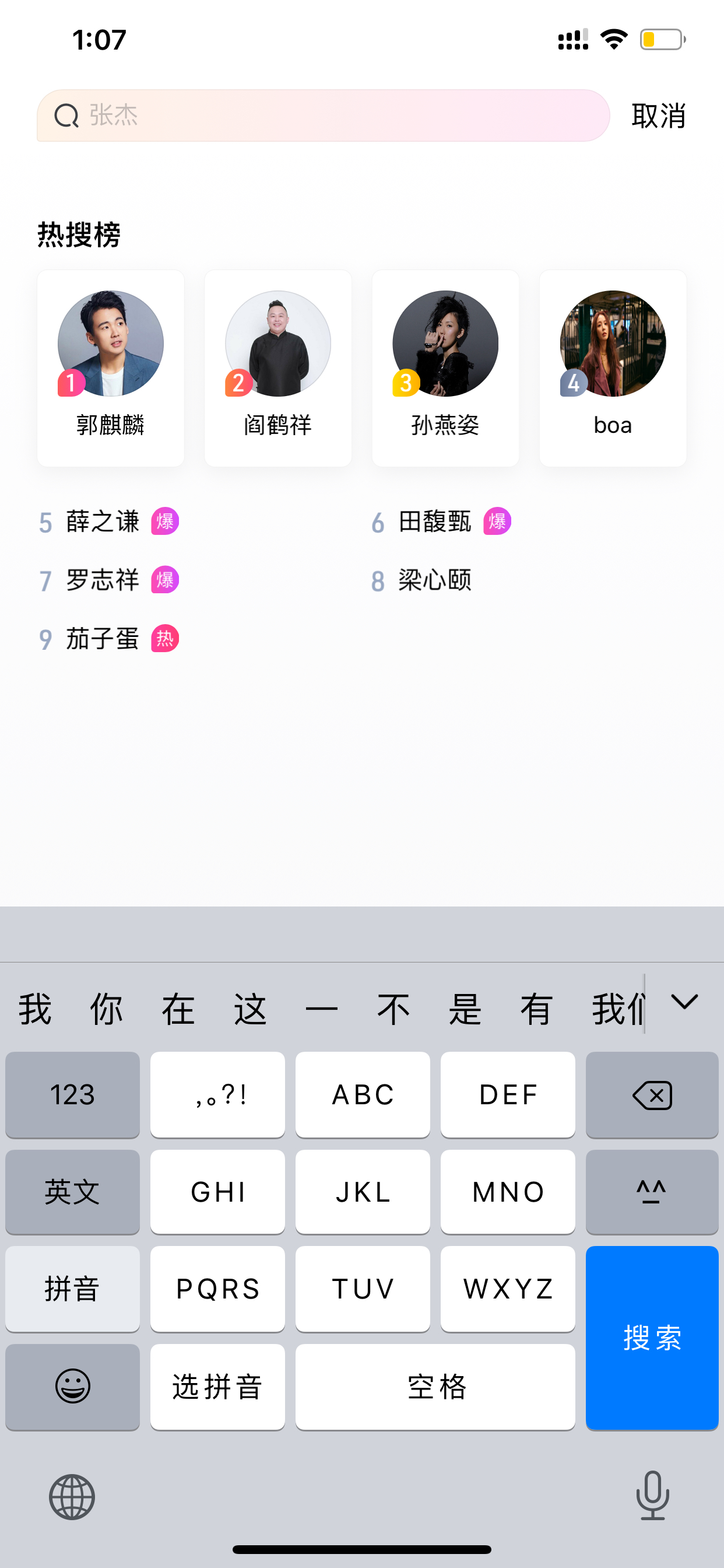Viewport: 724px width, 1568px height.
Task: Tap the search field showing 张杰
Action: pos(323,116)
